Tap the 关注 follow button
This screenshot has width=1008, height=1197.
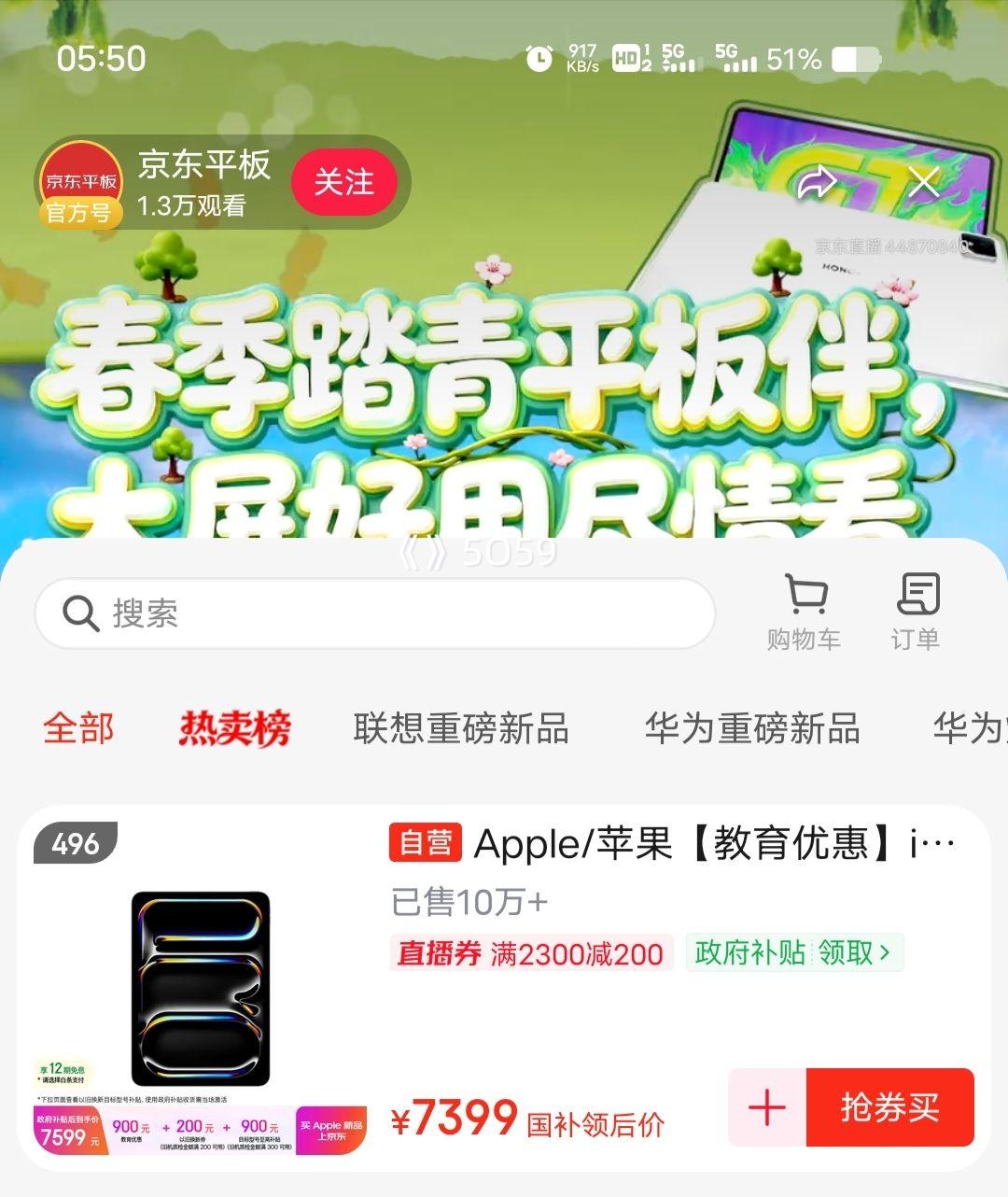346,182
